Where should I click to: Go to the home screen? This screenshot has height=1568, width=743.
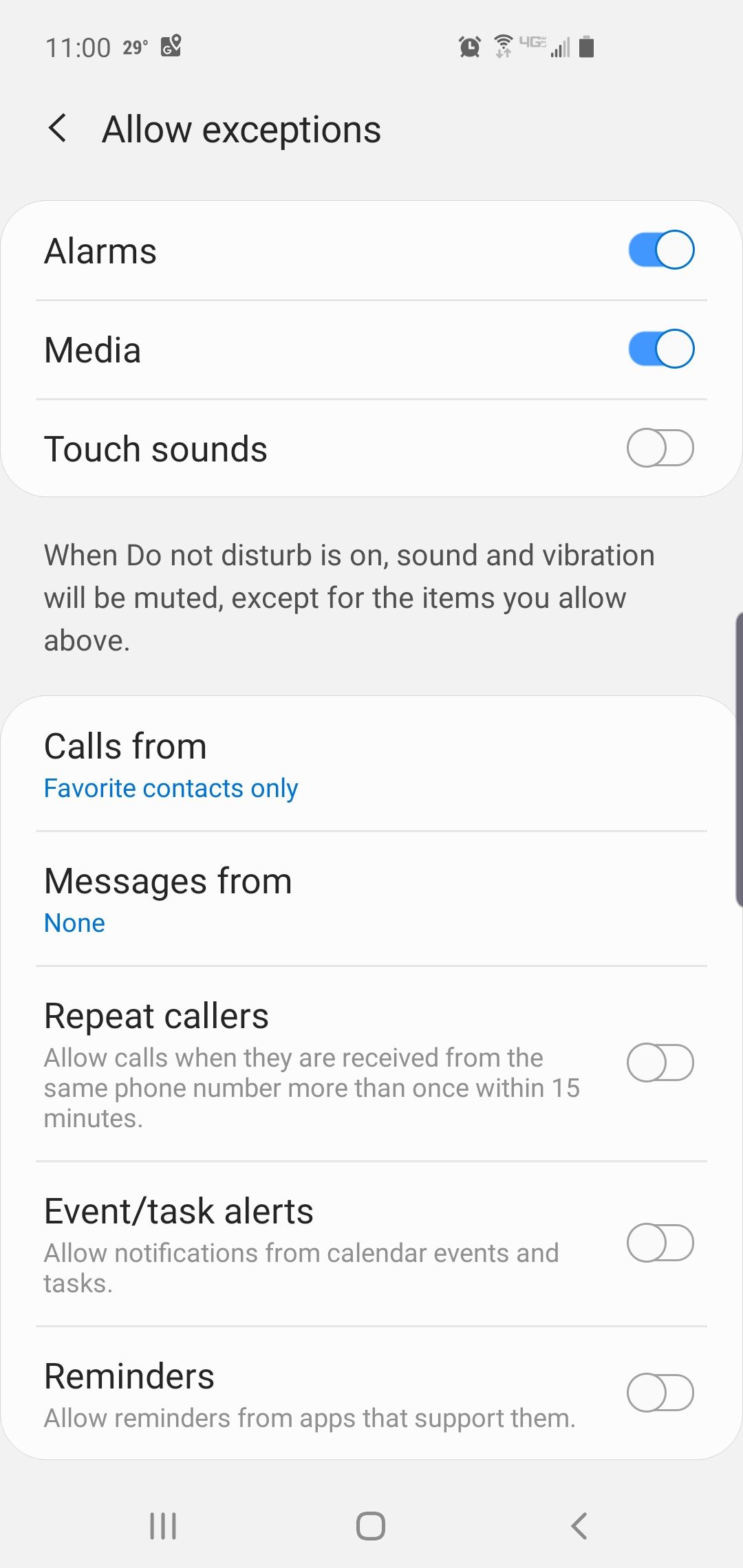(x=371, y=1526)
